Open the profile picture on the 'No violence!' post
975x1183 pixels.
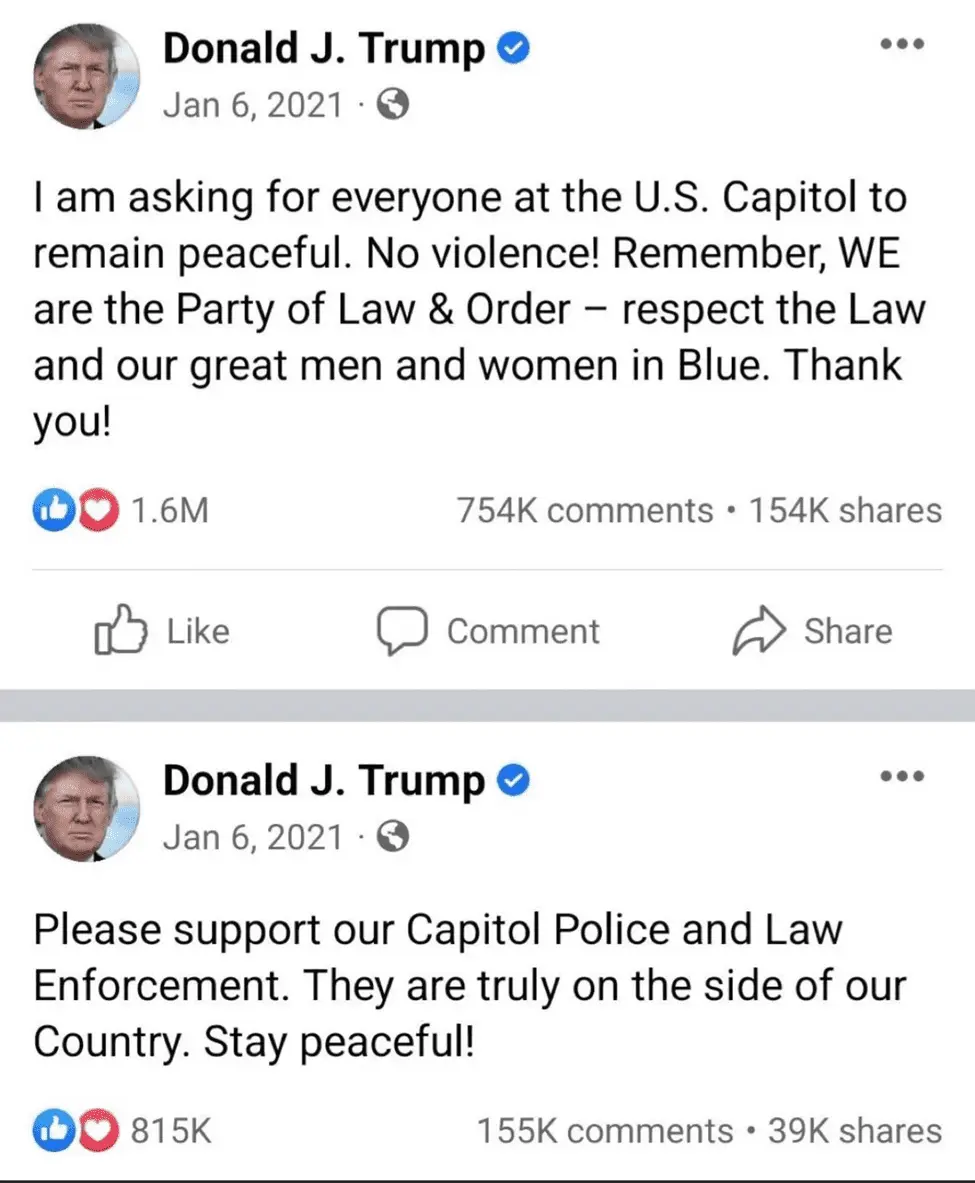pyautogui.click(x=87, y=77)
